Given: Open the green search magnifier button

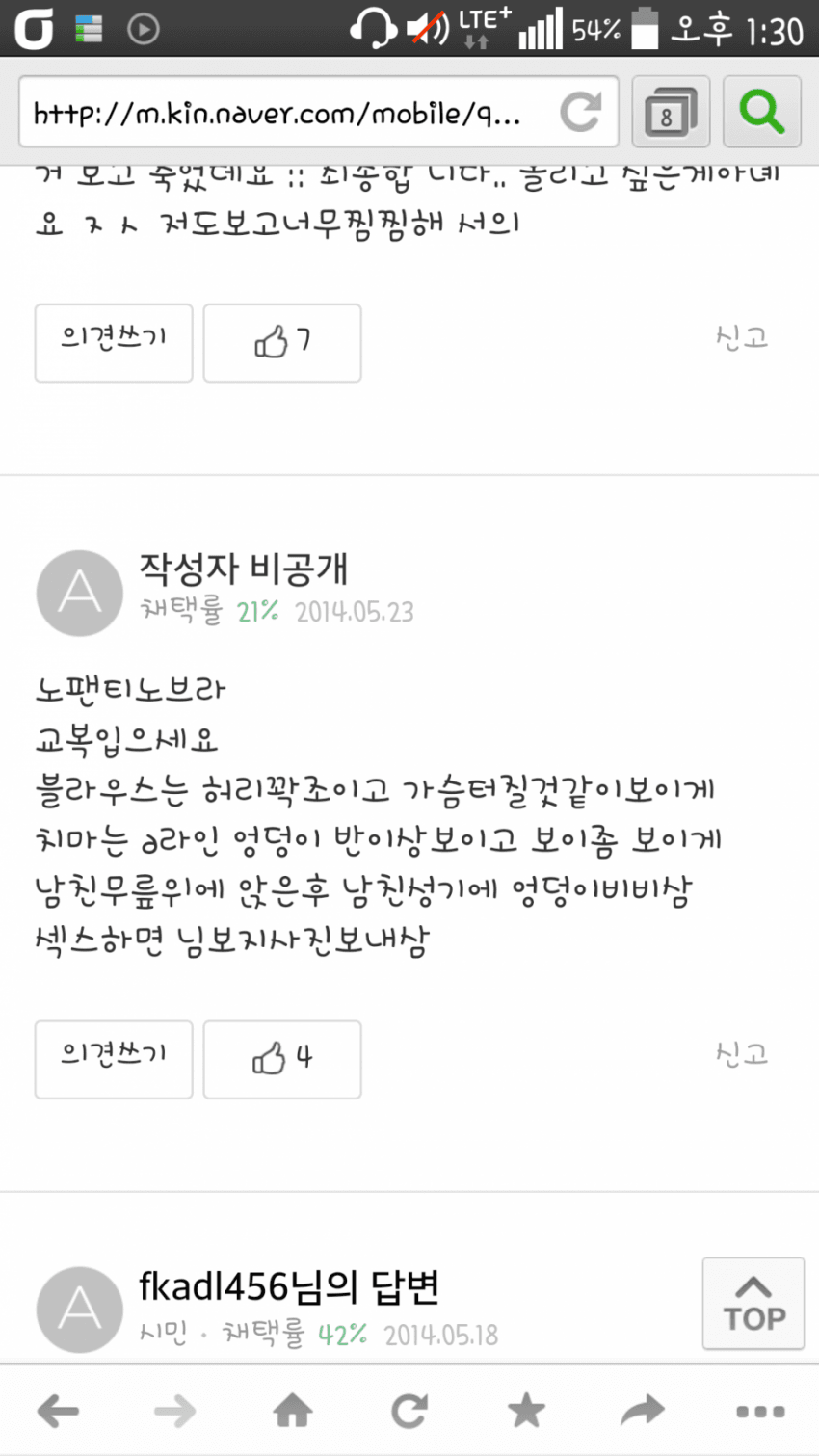Looking at the screenshot, I should [761, 113].
